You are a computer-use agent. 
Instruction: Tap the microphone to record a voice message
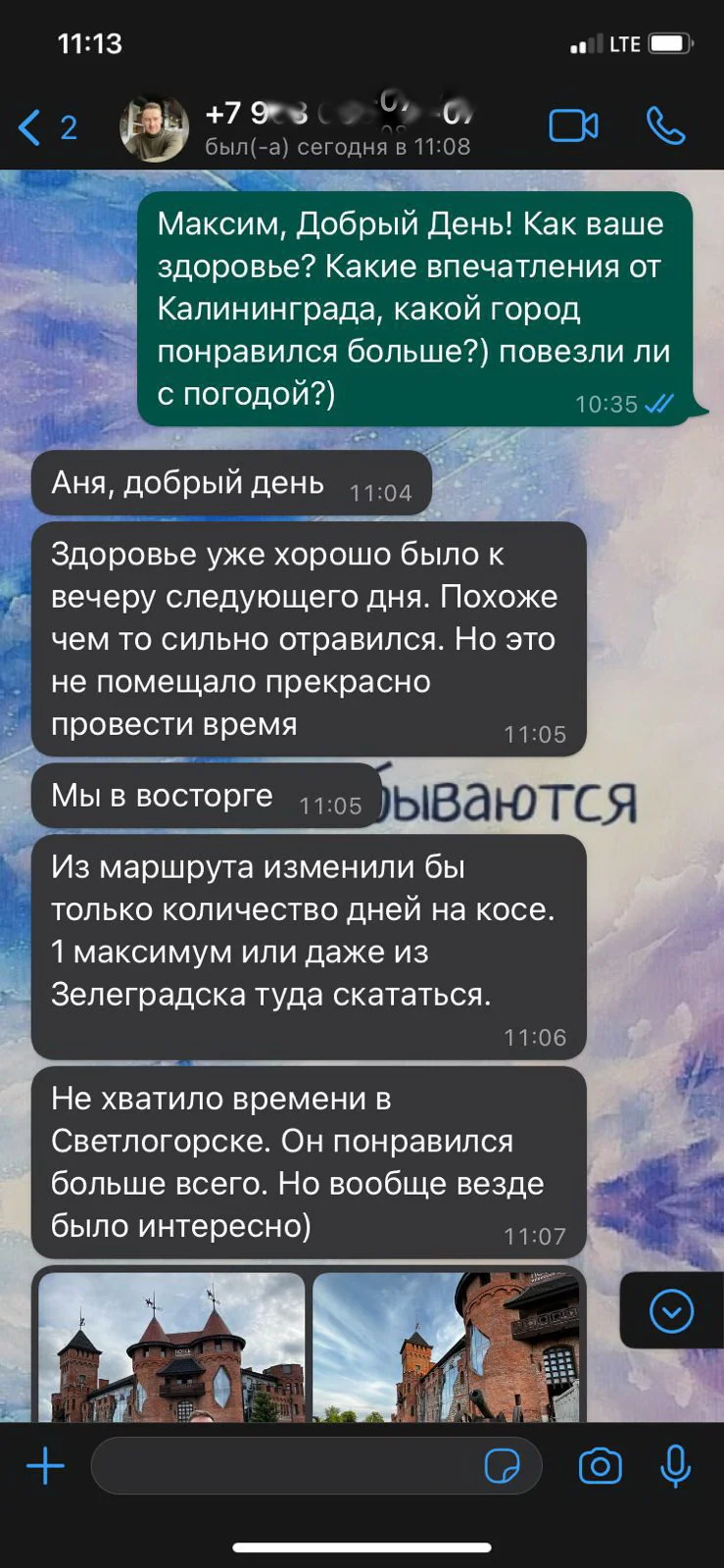point(675,1466)
